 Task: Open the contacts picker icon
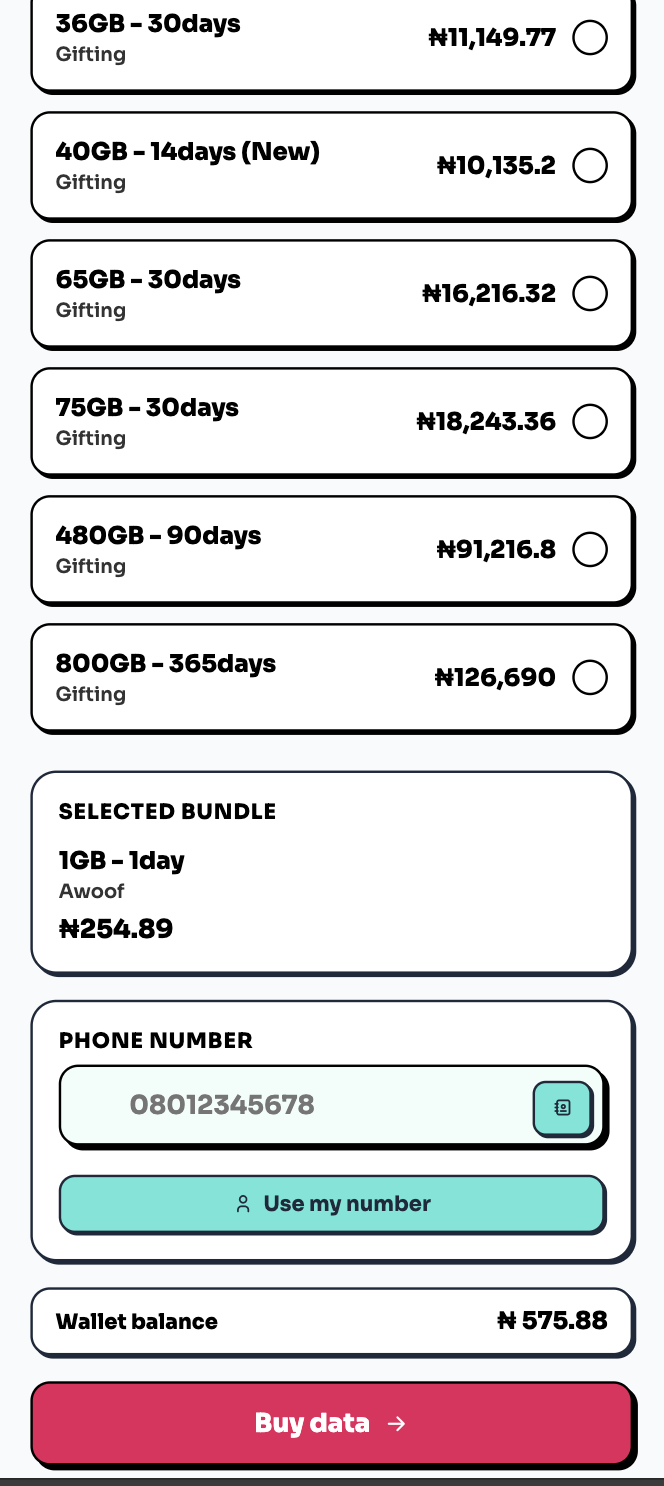[562, 1108]
